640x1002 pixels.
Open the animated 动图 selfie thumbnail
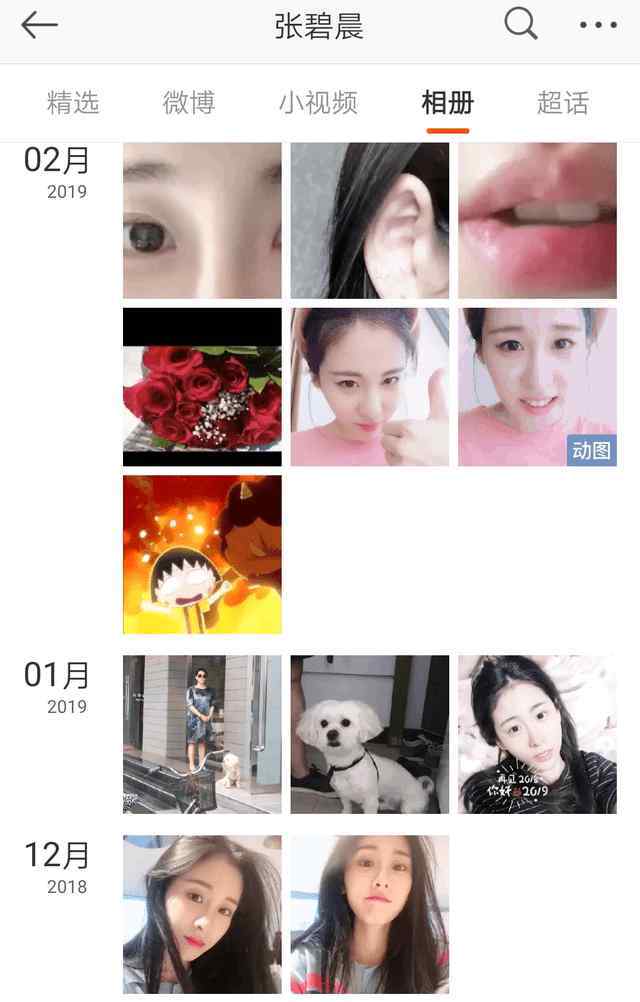click(x=537, y=388)
